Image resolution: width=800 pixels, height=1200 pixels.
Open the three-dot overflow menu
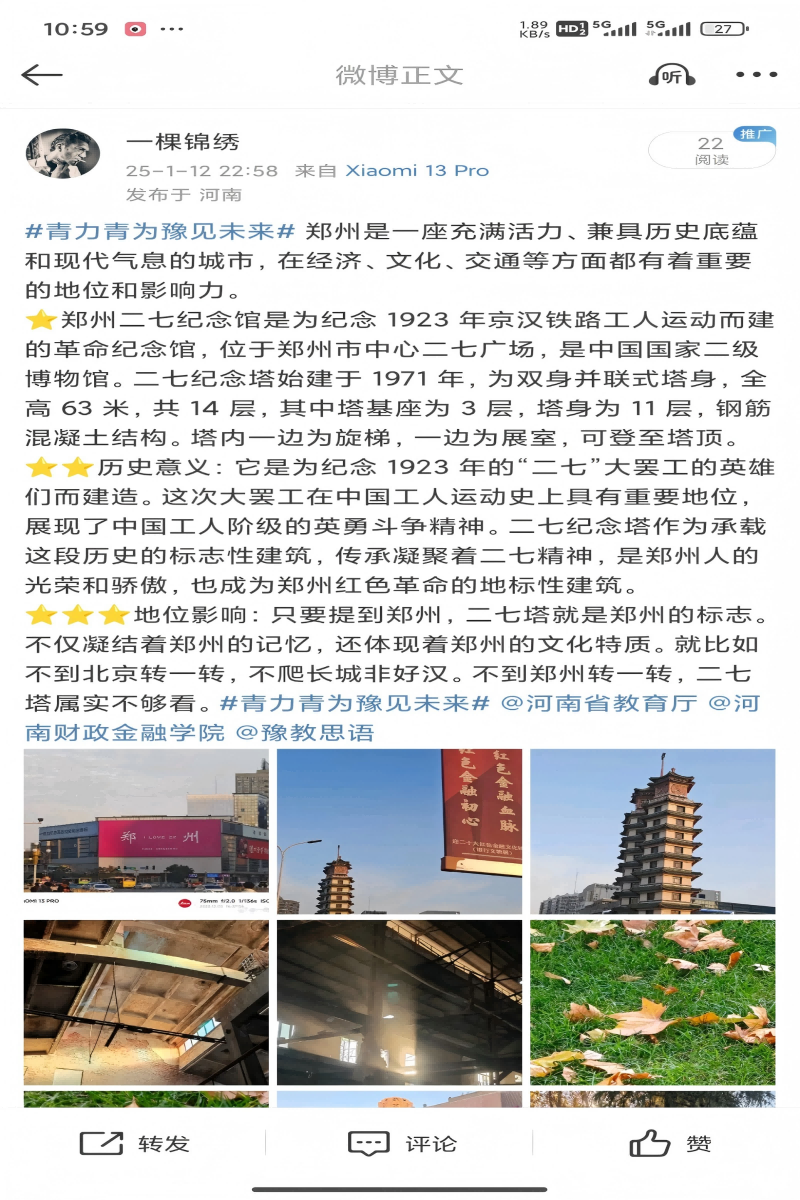pyautogui.click(x=756, y=75)
